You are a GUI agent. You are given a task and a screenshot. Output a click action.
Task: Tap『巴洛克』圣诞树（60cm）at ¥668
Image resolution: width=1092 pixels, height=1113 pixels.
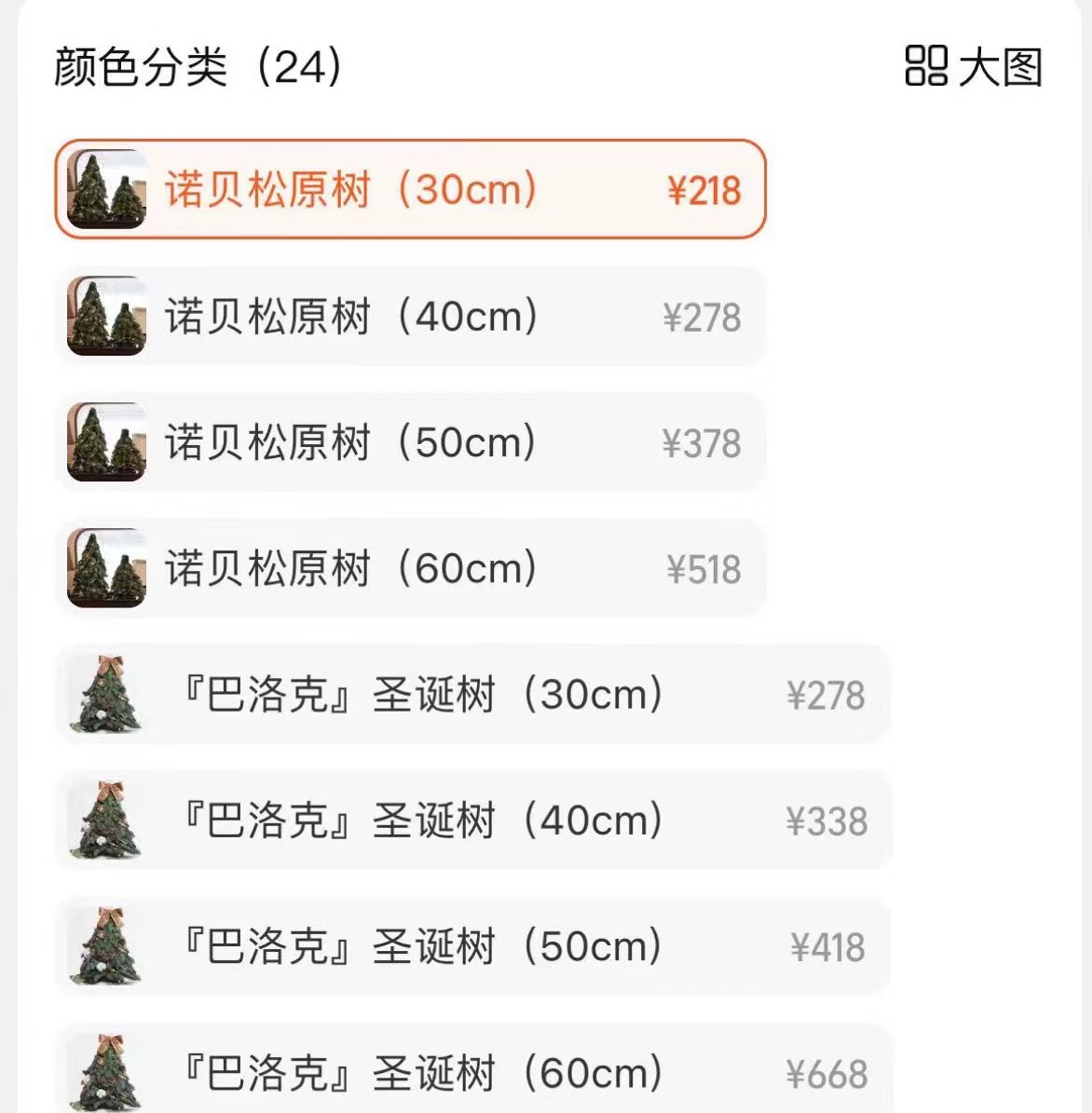(x=473, y=1071)
